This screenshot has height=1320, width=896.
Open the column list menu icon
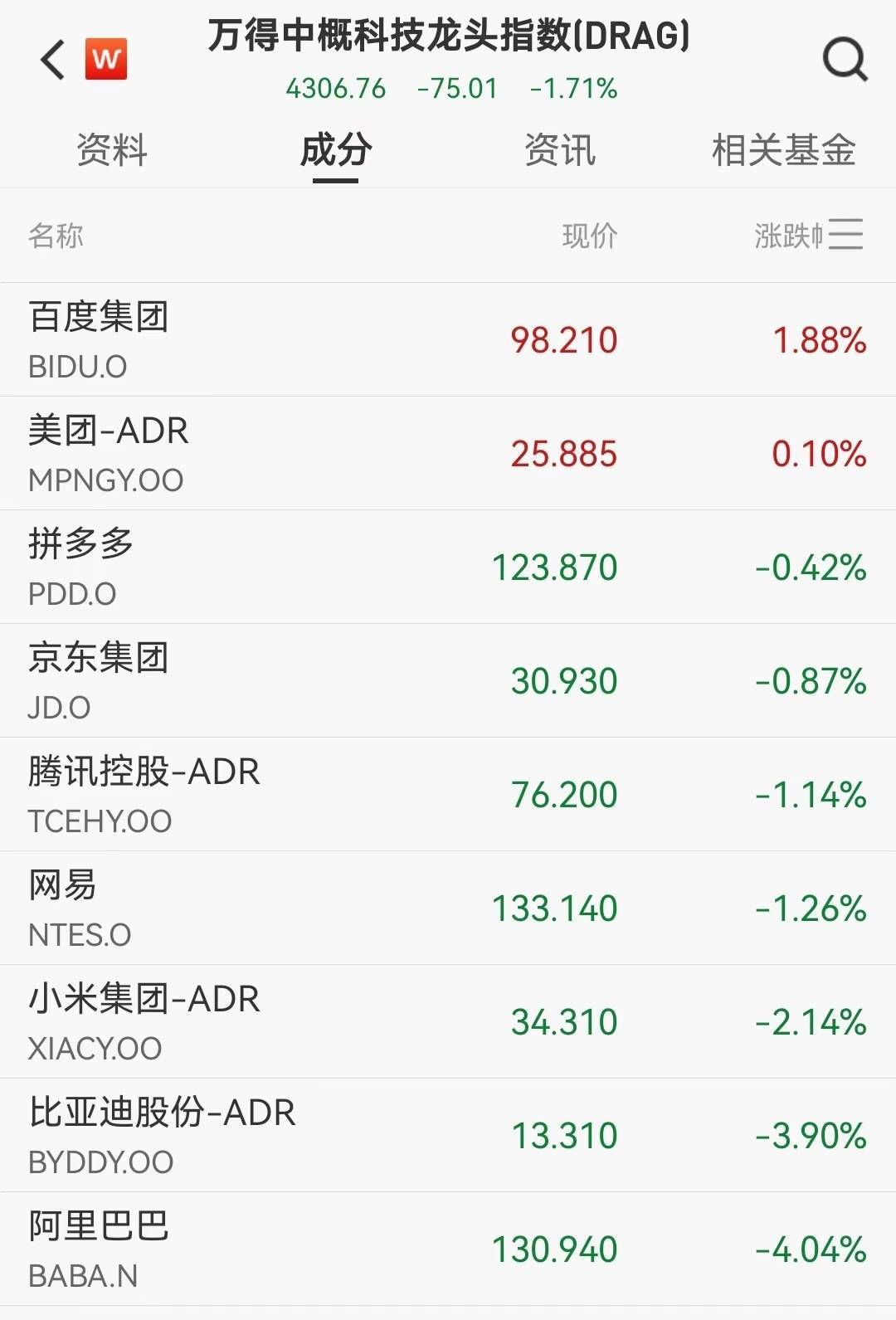click(845, 235)
